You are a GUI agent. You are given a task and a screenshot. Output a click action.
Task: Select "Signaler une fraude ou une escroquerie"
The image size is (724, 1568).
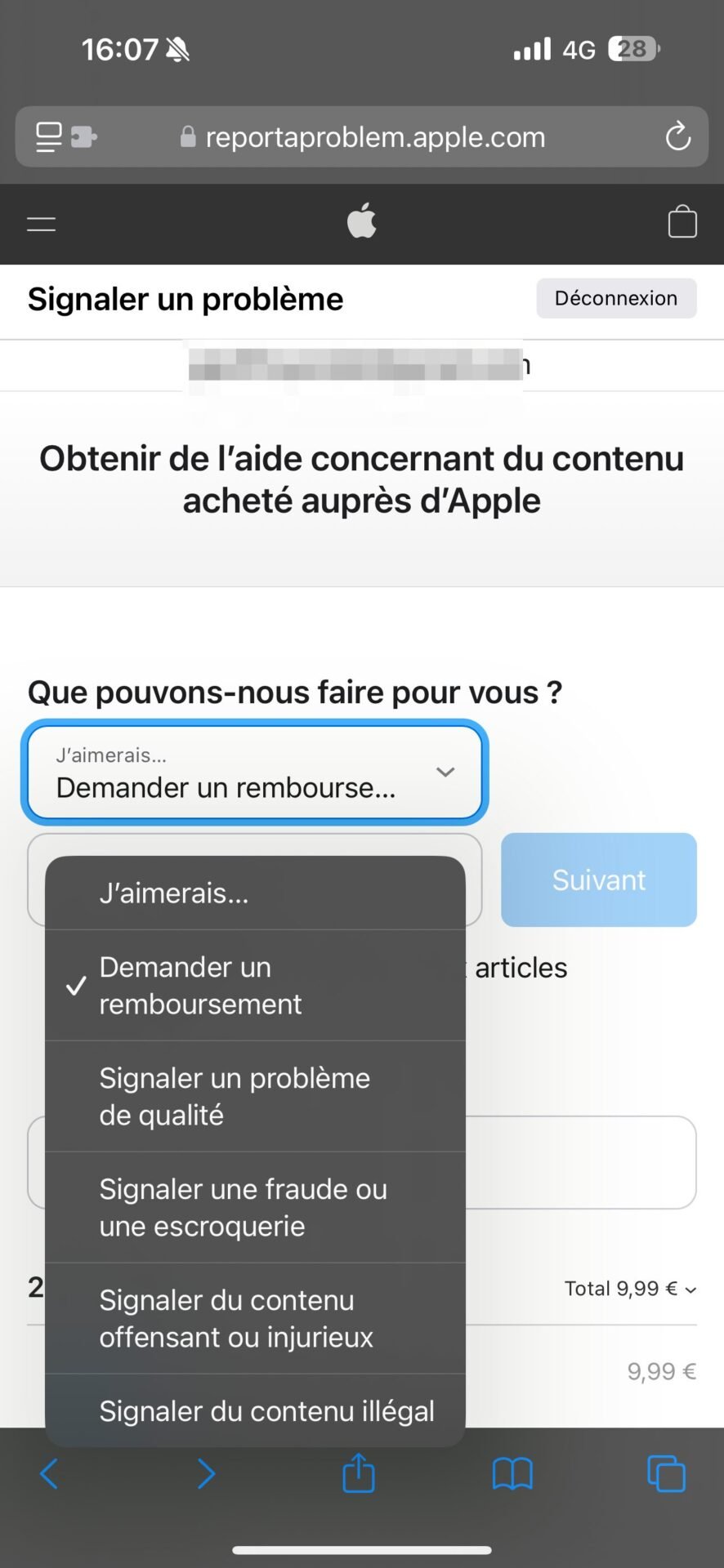(x=255, y=1207)
